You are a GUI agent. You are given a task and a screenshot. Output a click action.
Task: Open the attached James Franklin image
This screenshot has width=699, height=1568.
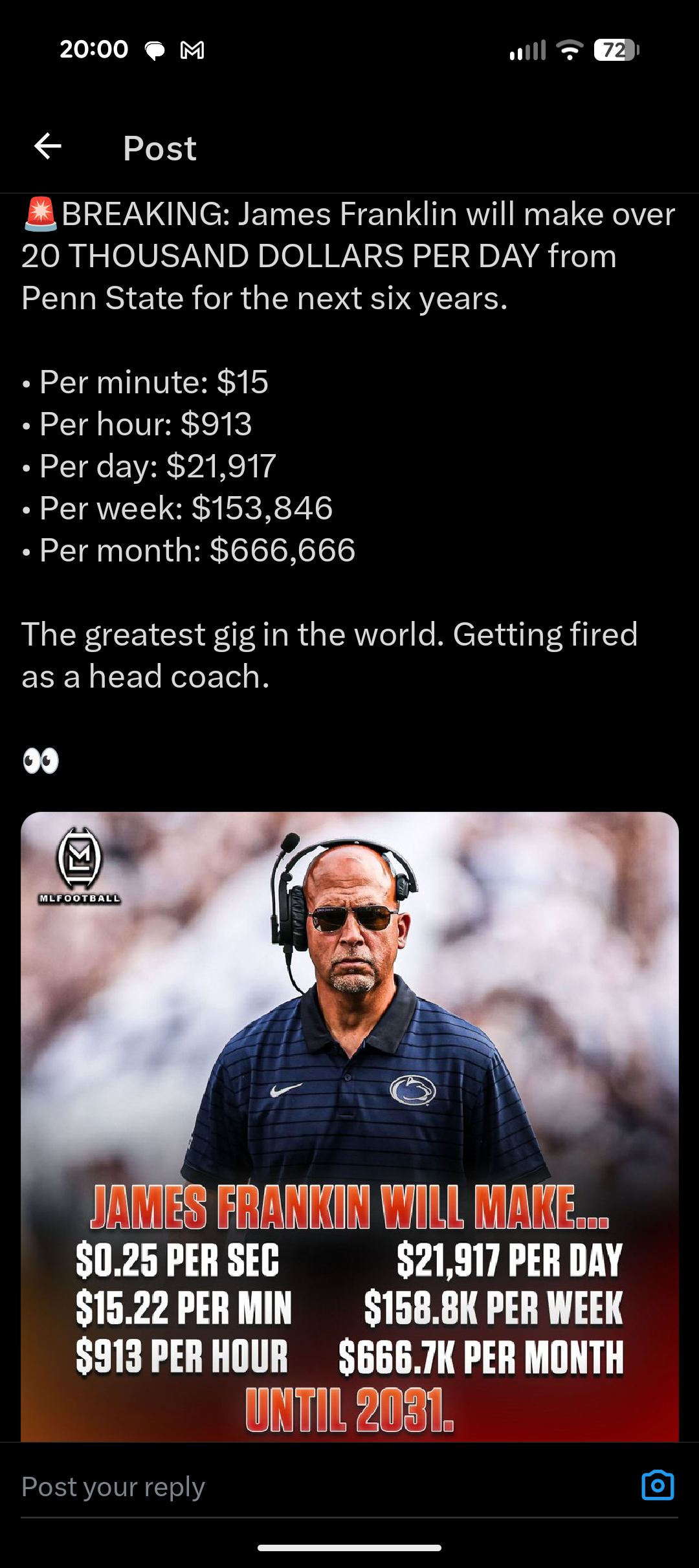(349, 1127)
